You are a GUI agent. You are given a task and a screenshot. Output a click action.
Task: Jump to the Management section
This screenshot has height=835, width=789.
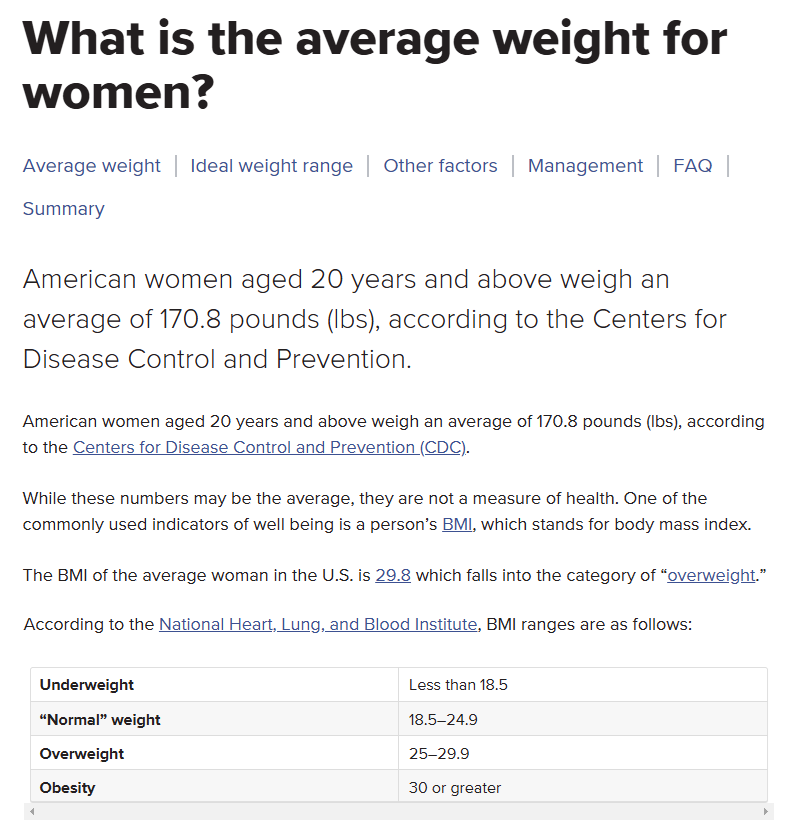pos(585,166)
